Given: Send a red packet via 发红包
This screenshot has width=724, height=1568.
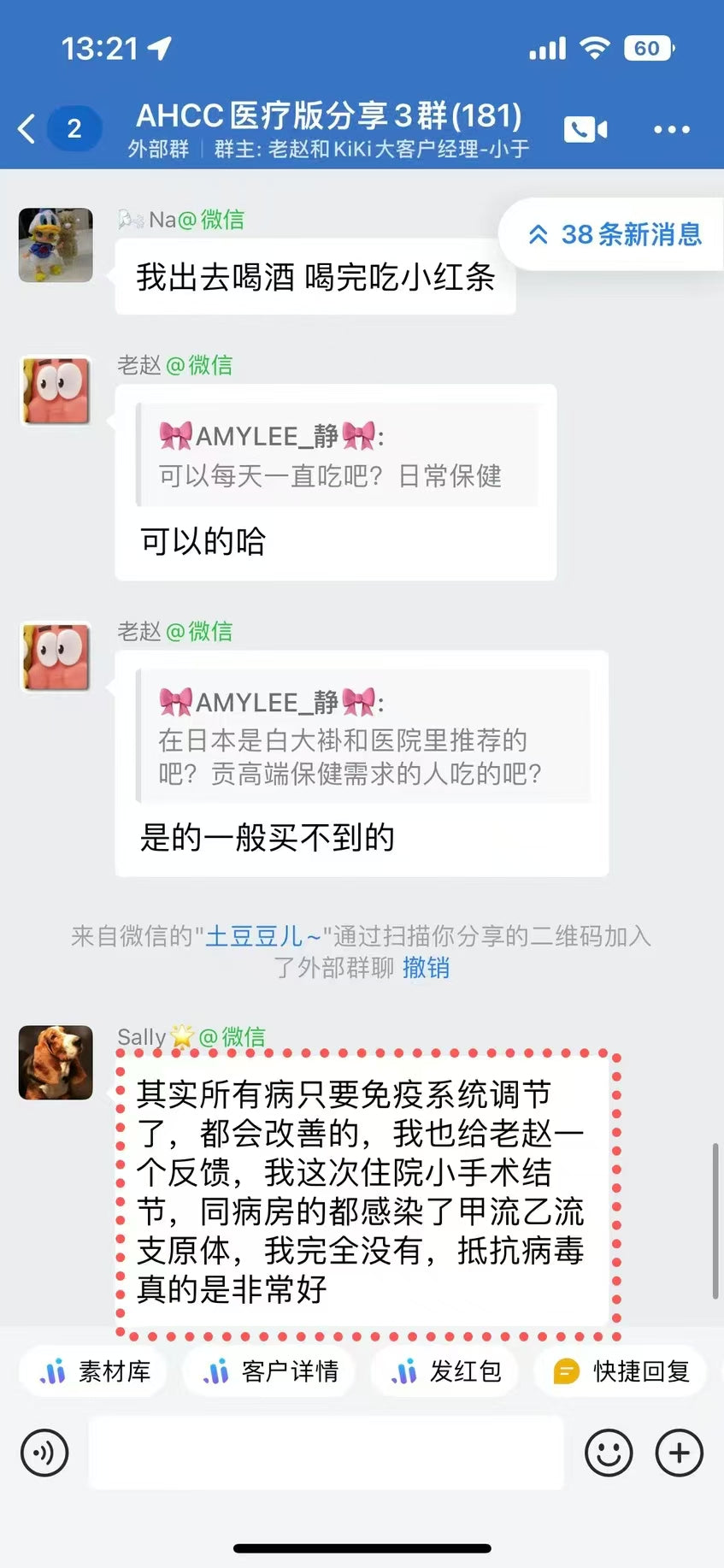Looking at the screenshot, I should [445, 1371].
